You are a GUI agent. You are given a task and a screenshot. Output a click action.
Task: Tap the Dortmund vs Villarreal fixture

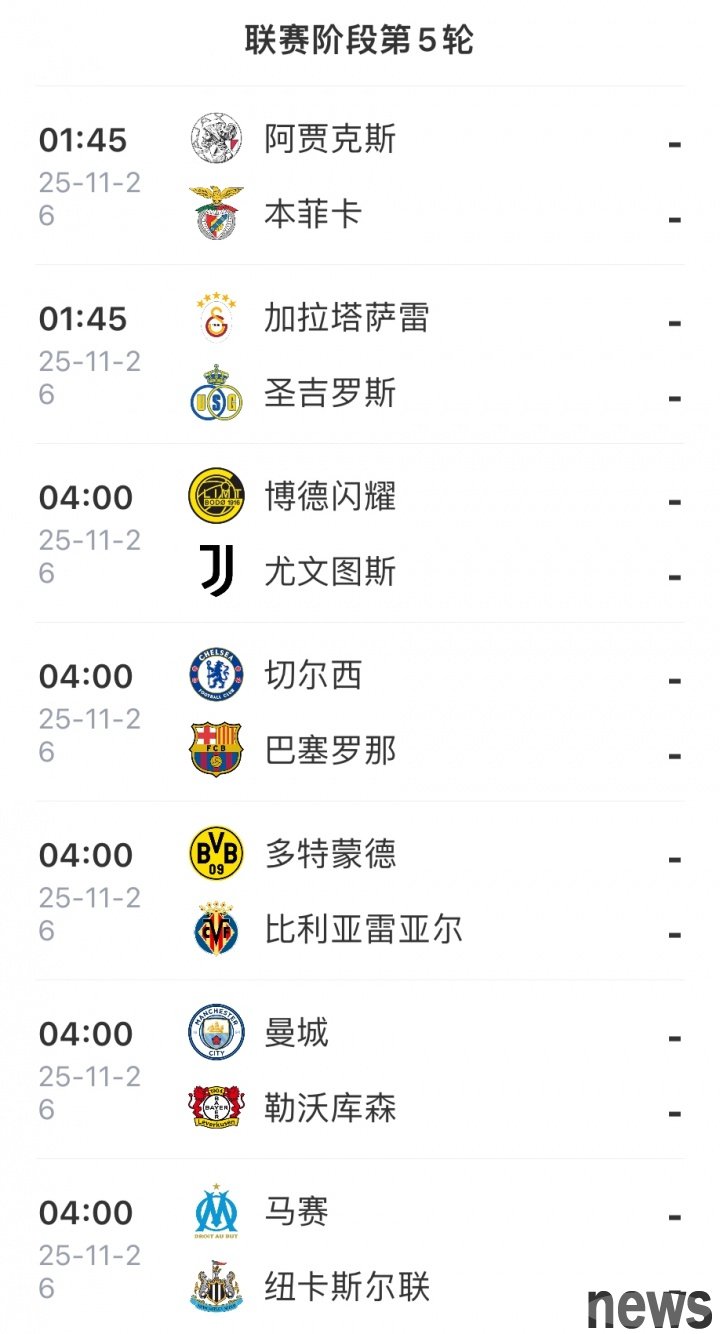click(x=360, y=892)
